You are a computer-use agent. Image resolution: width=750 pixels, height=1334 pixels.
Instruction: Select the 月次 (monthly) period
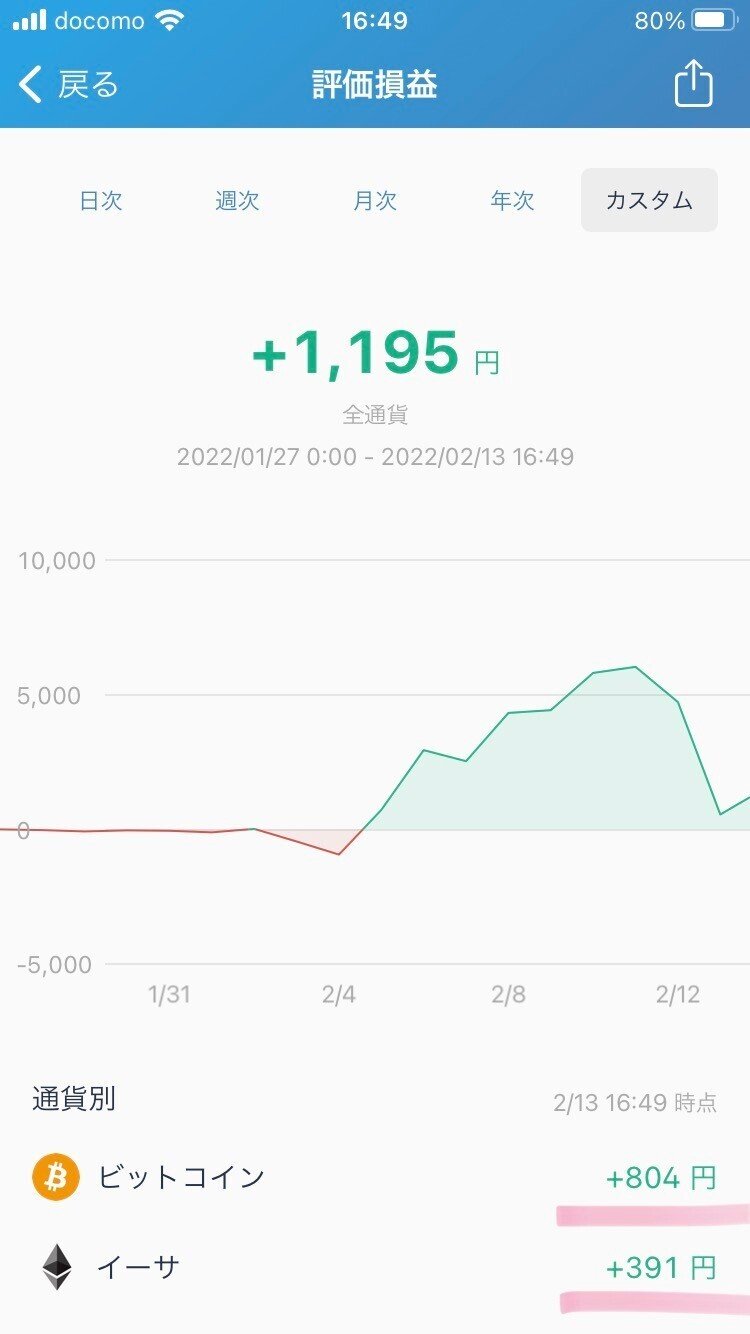[x=378, y=200]
